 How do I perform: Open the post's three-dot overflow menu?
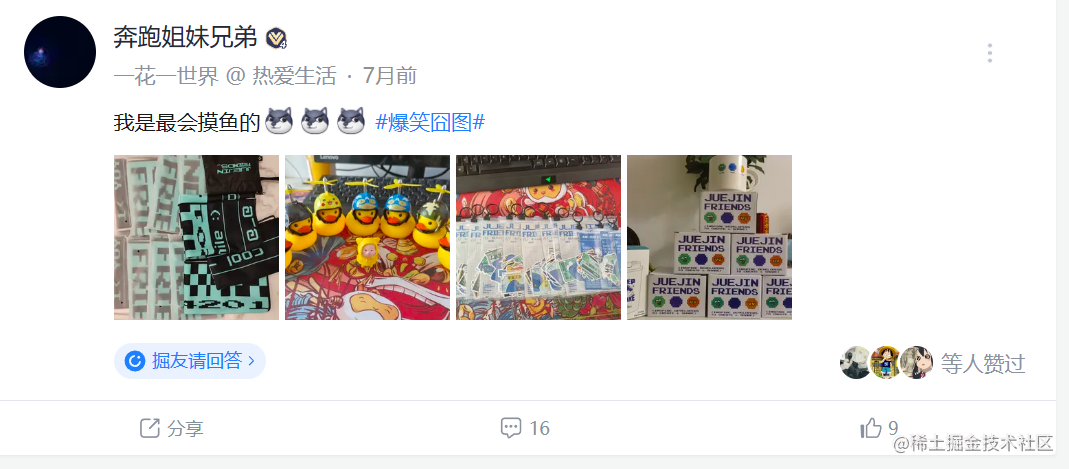989,53
